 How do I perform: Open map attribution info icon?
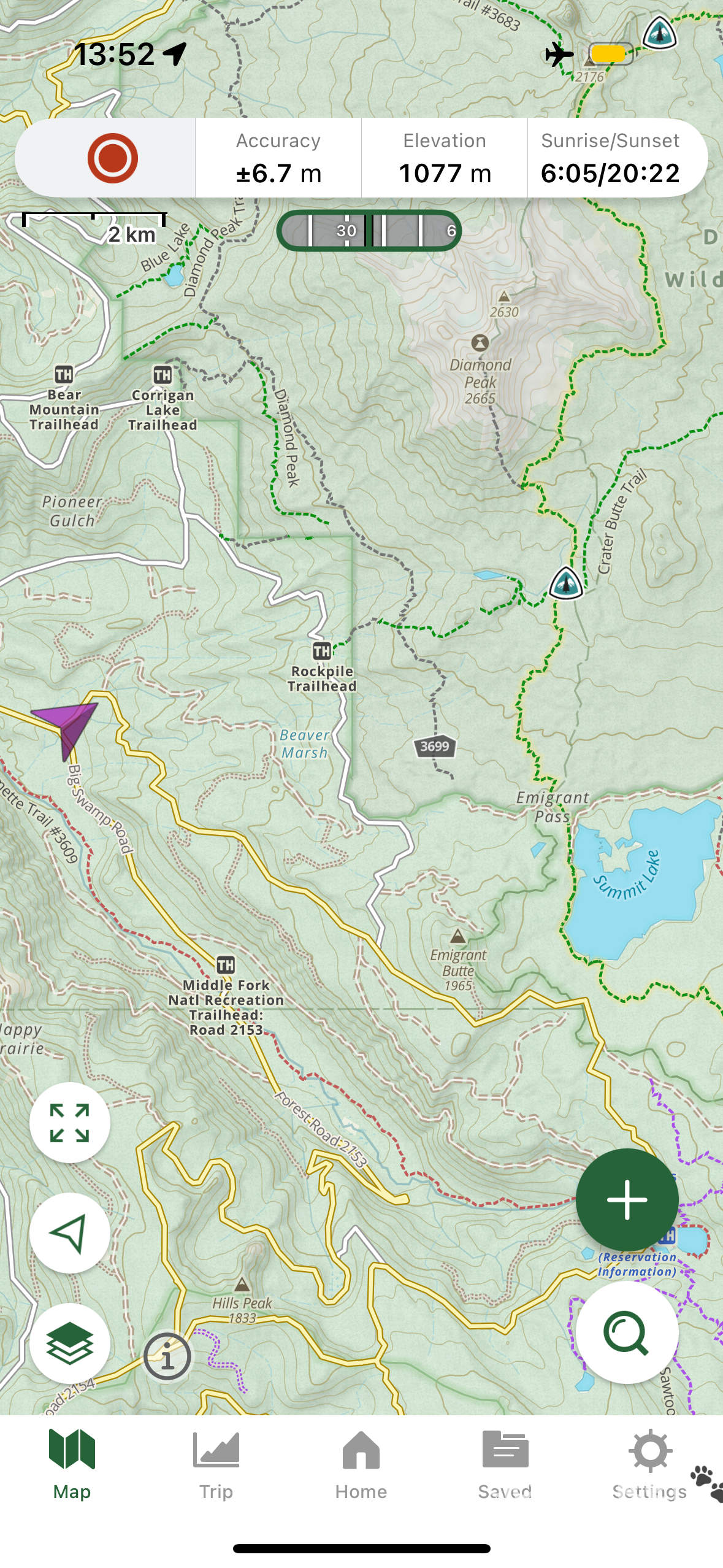point(167,1356)
